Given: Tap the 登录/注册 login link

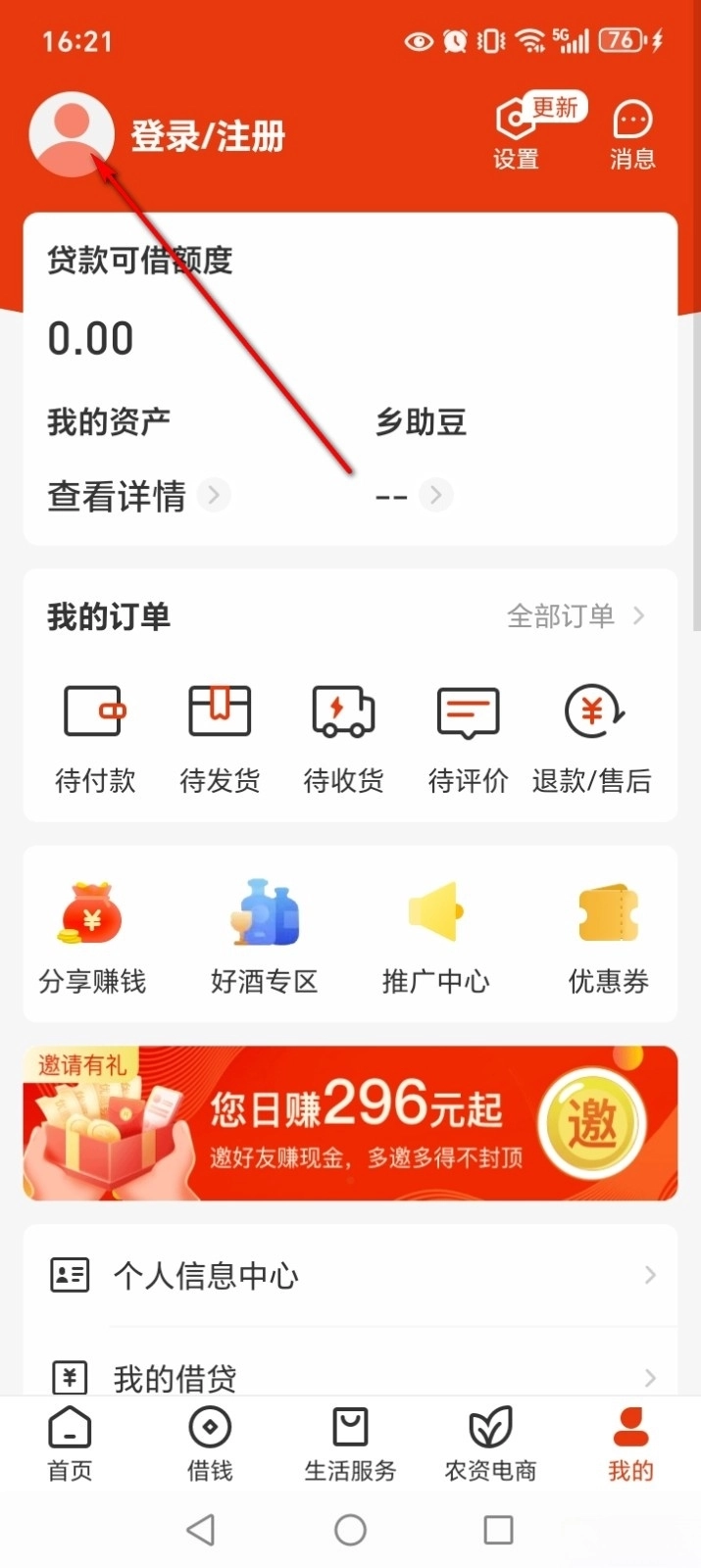Looking at the screenshot, I should click(207, 136).
